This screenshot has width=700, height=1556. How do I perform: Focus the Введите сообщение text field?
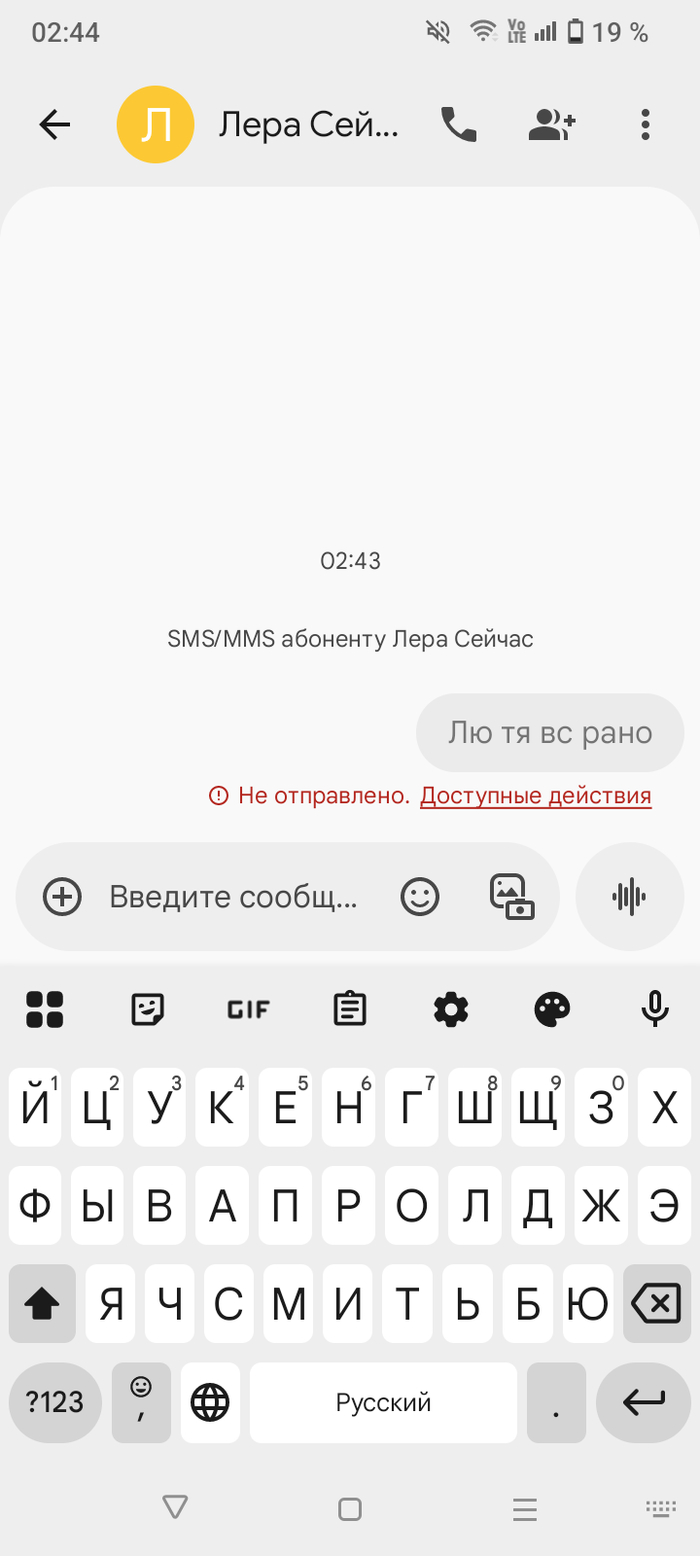233,896
